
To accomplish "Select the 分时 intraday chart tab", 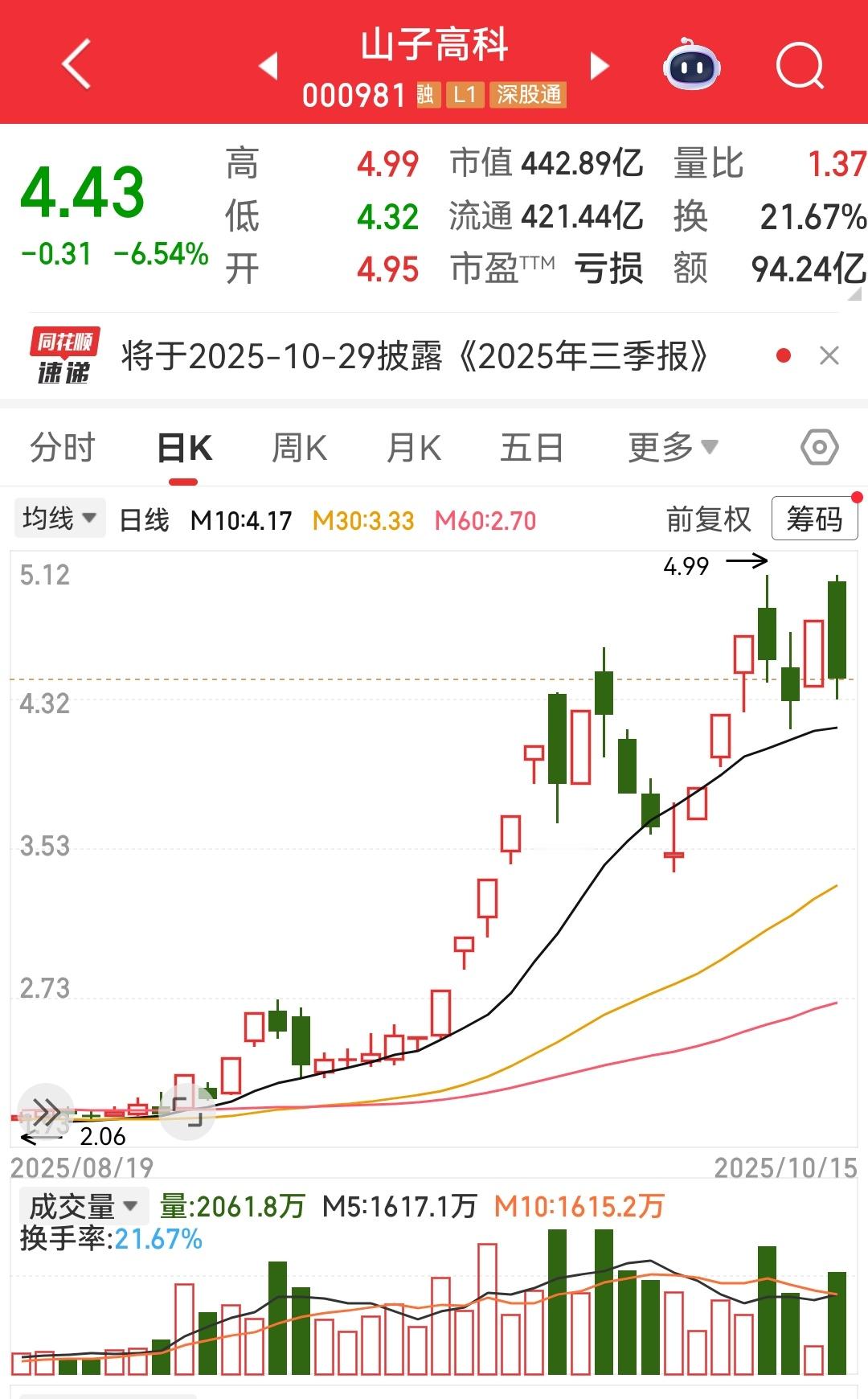I will point(63,447).
